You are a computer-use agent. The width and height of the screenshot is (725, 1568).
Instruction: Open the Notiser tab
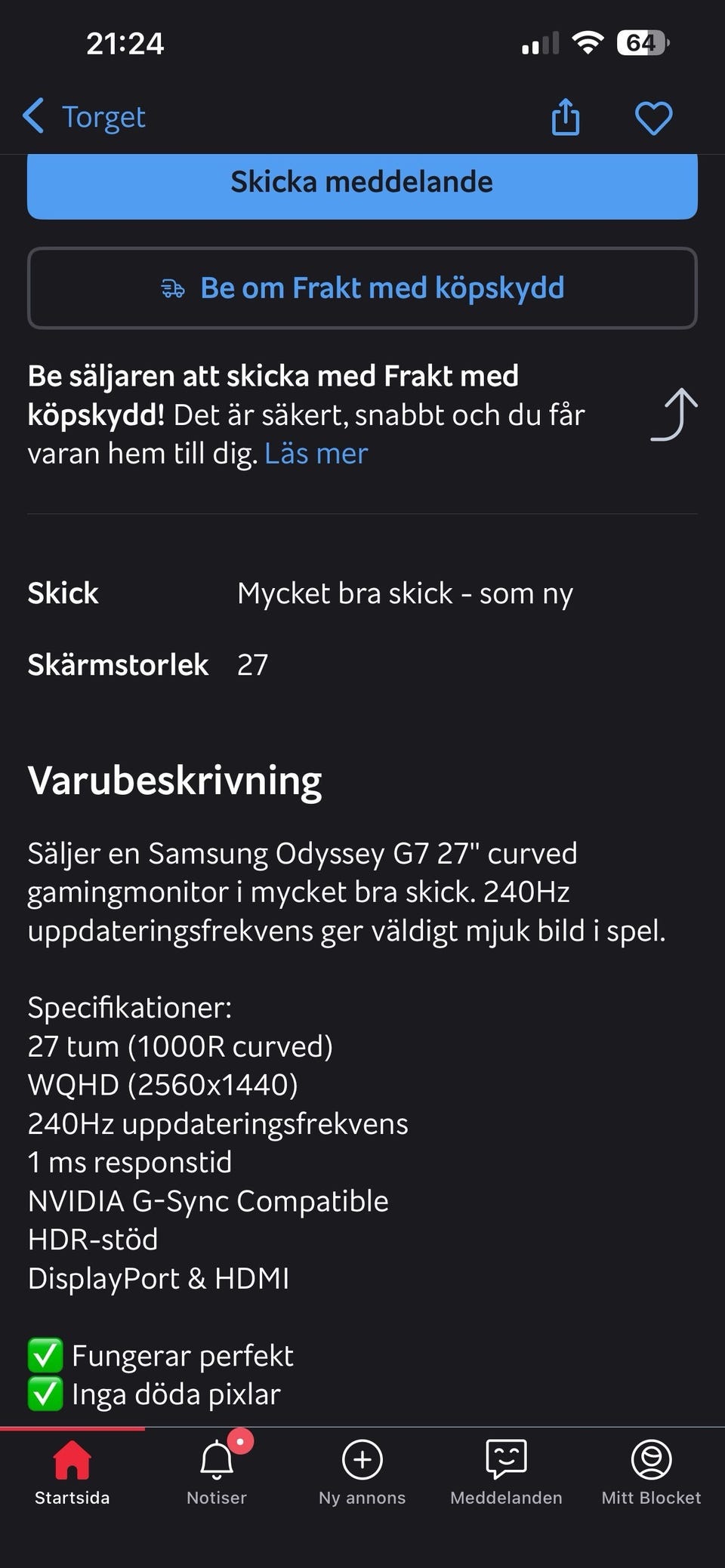click(217, 1473)
